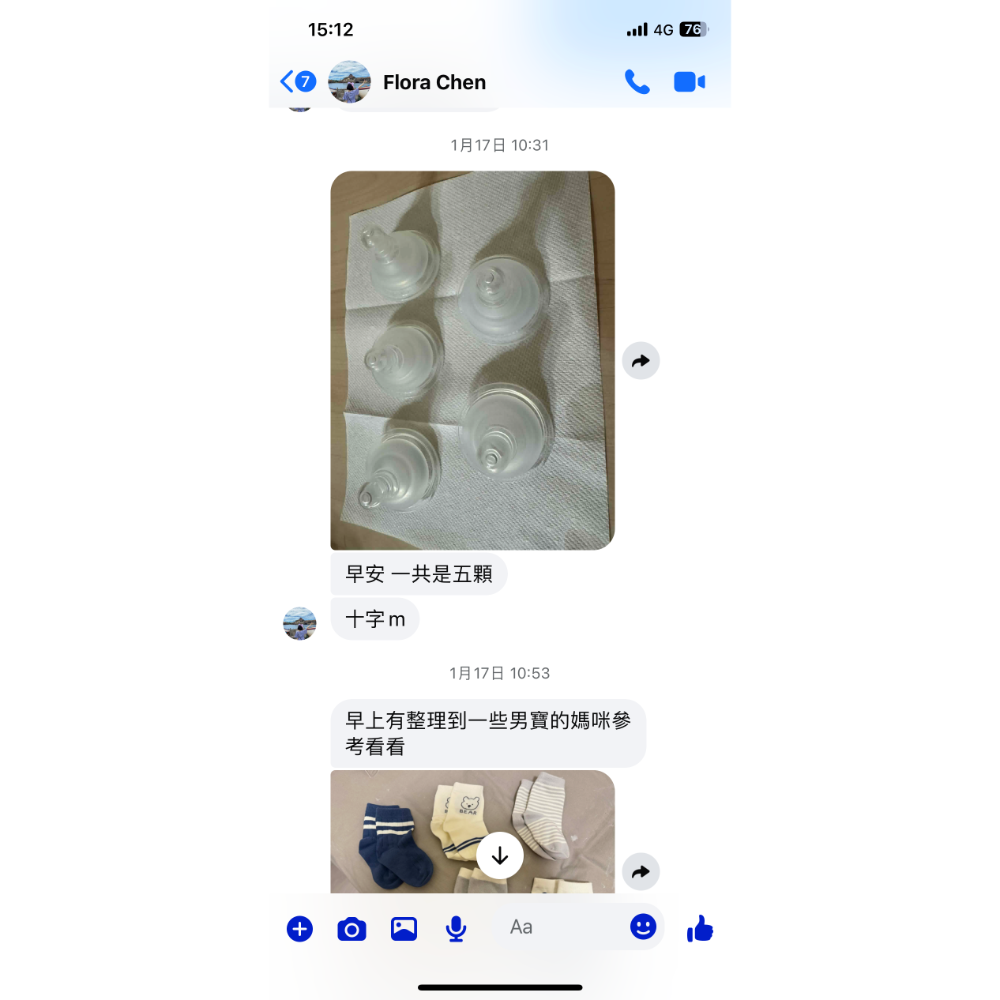Record a voice message with the microphone
This screenshot has height=1000, width=1000.
456,929
